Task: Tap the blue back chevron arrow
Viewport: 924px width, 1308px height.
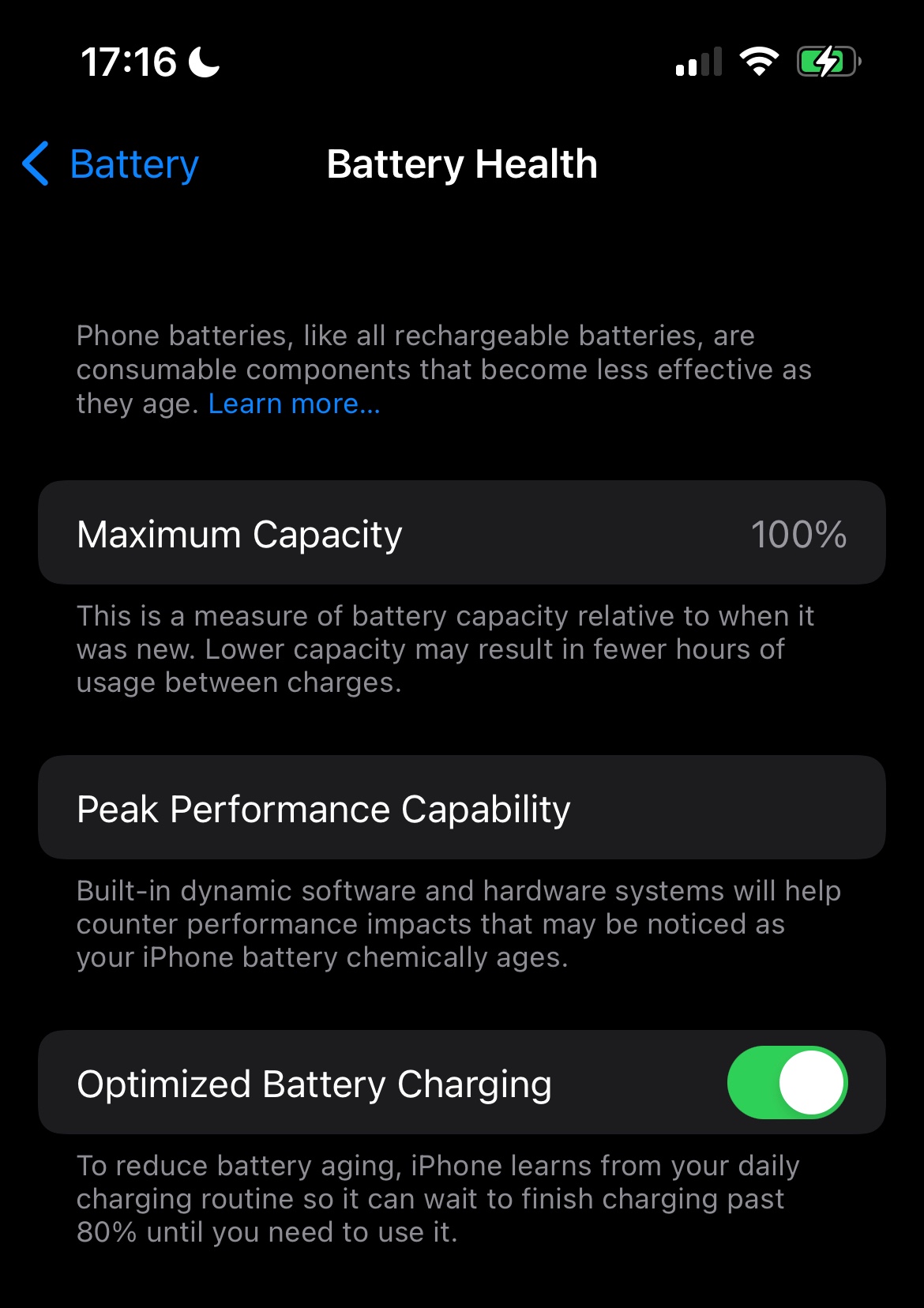Action: tap(33, 163)
